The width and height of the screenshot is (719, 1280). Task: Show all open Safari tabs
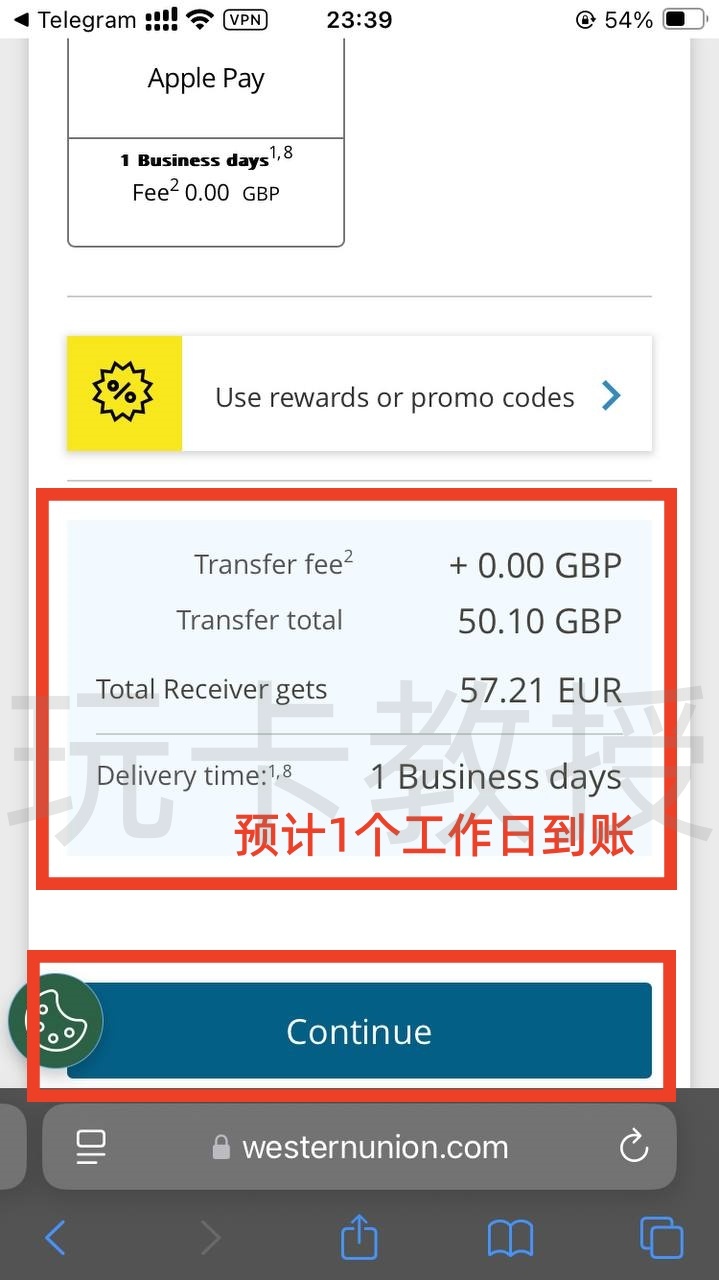661,1238
